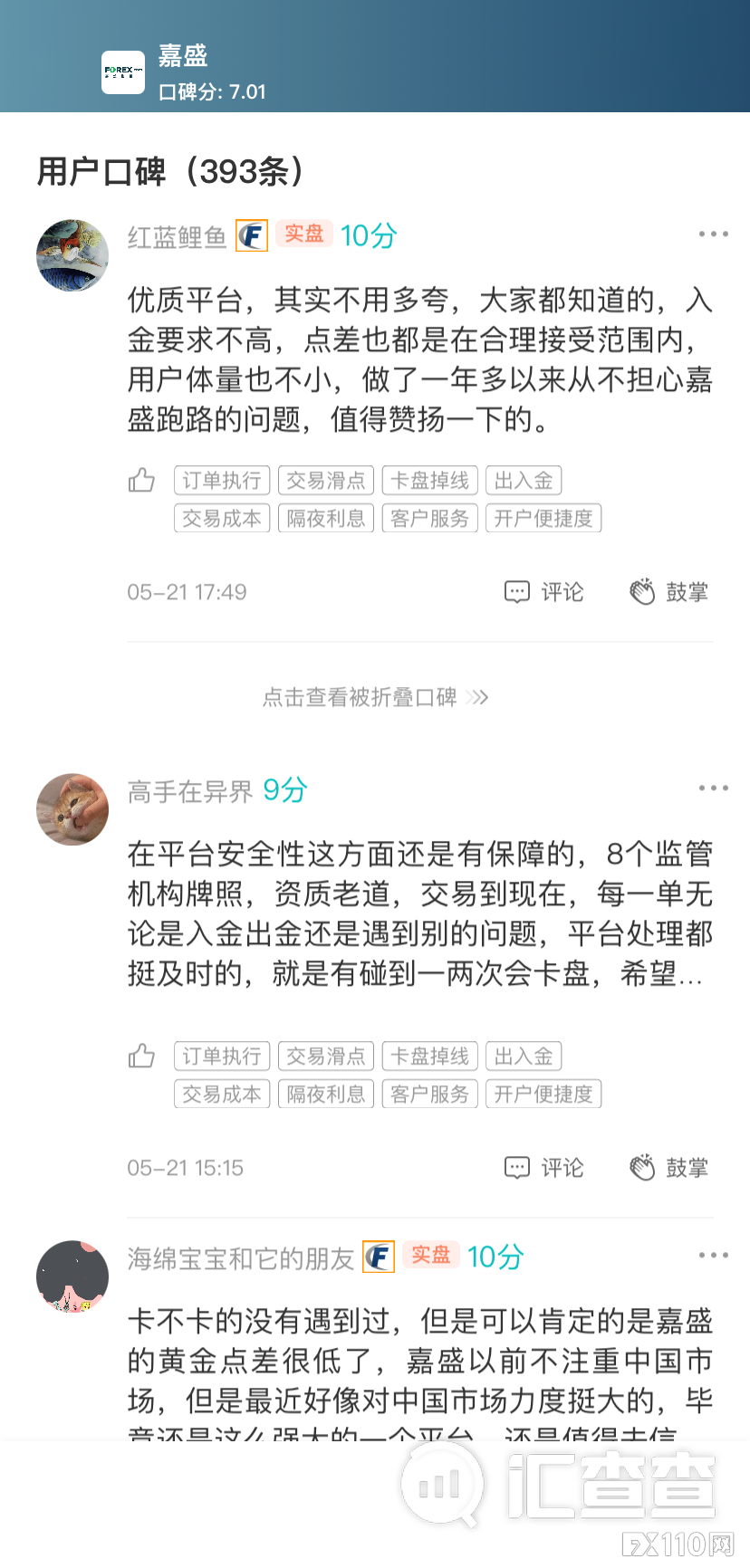This screenshot has width=750, height=1568.
Task: Toggle the F verification badge beside 海绵宝宝和它的朋友
Action: click(x=378, y=1257)
